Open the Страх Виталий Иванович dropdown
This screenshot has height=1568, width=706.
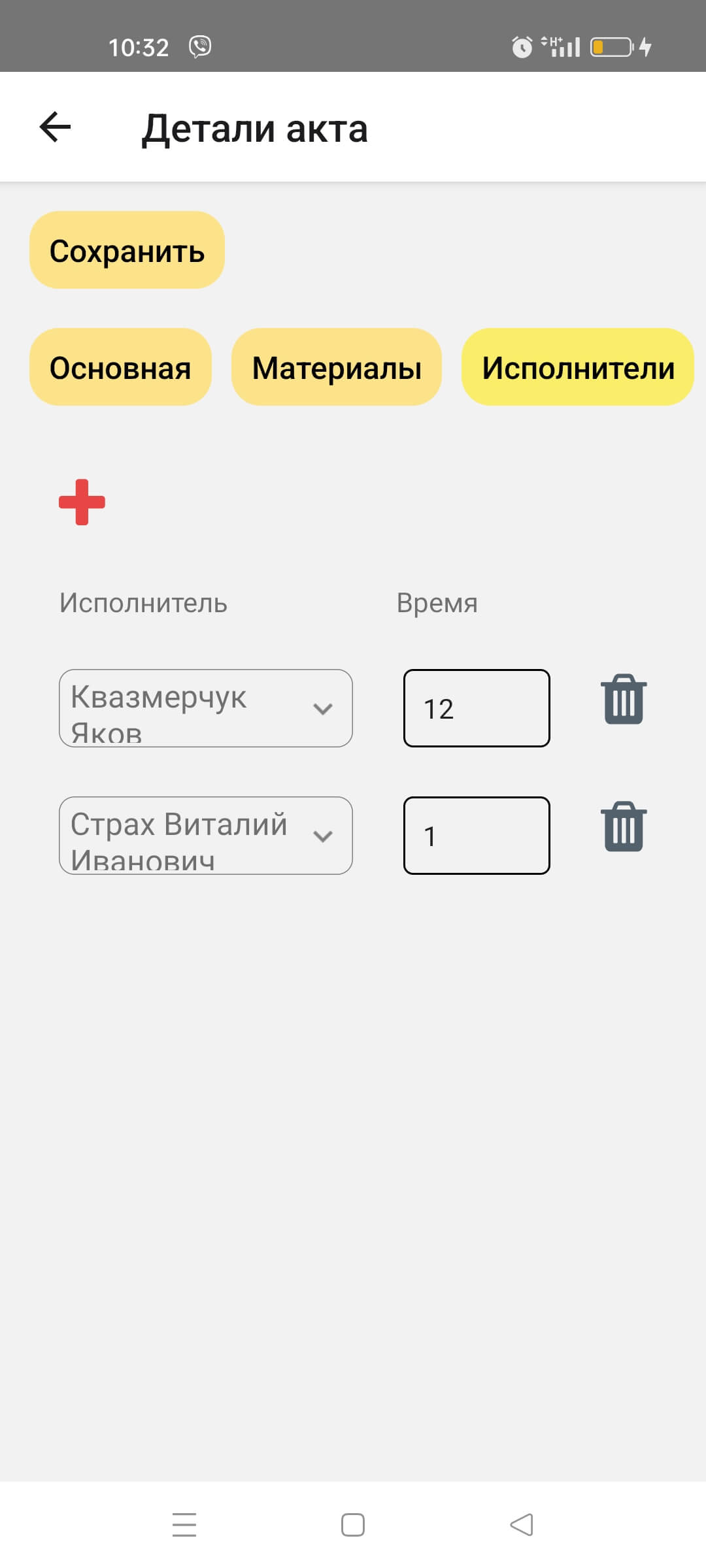click(x=205, y=836)
